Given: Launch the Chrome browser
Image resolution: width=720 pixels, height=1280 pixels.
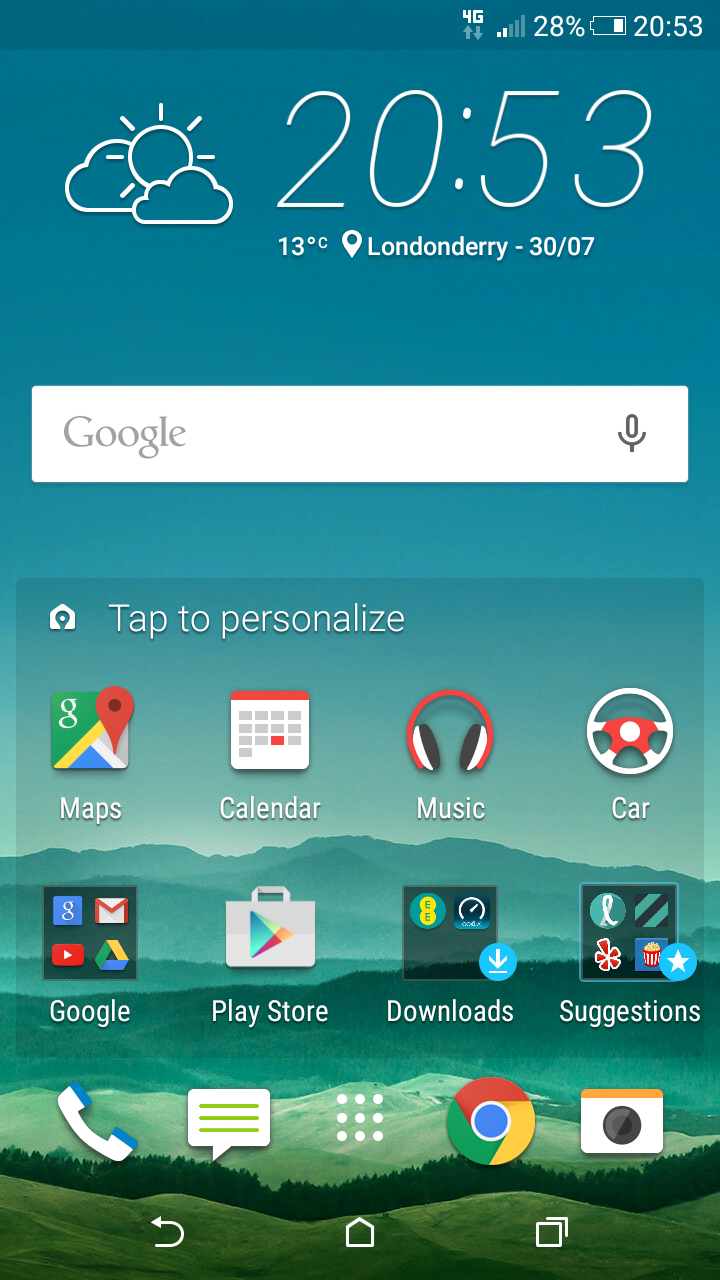Looking at the screenshot, I should [490, 1121].
